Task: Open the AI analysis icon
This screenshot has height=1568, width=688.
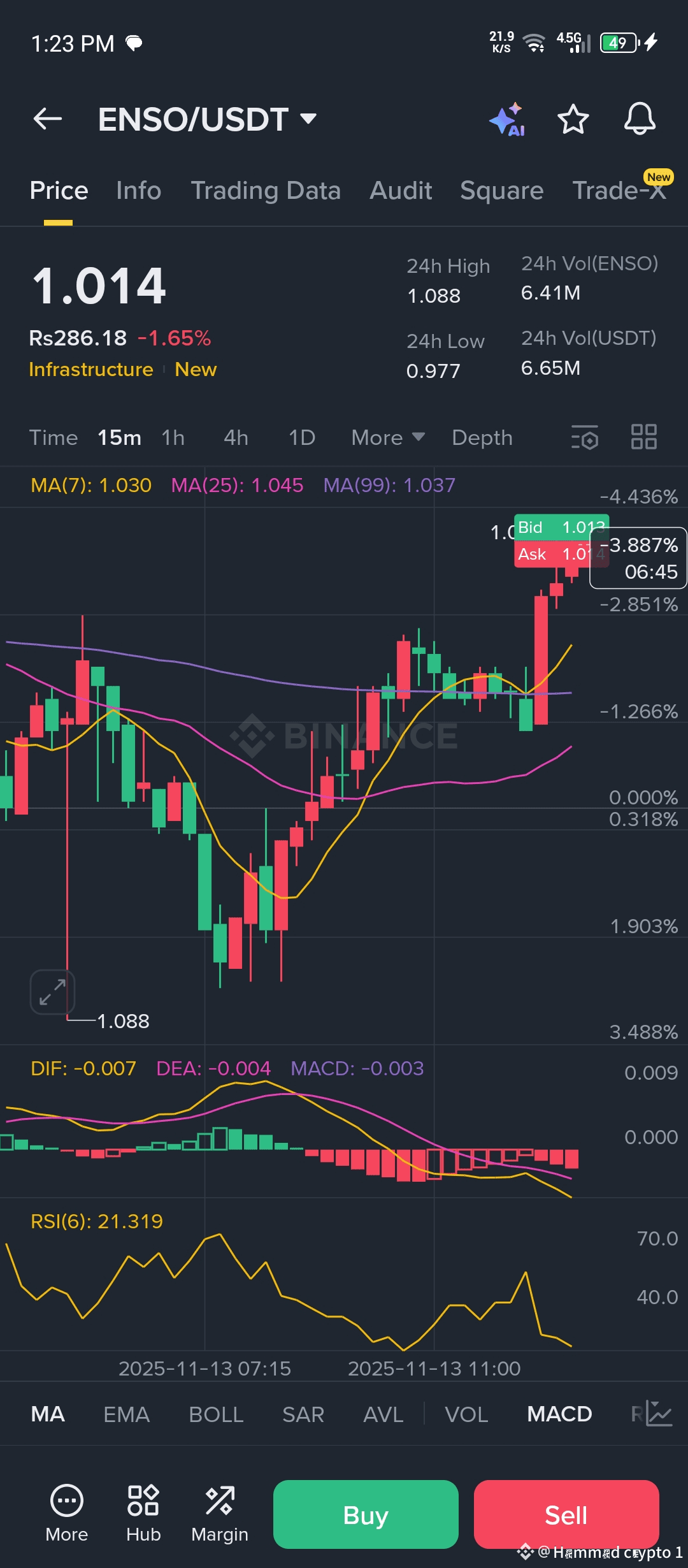Action: pyautogui.click(x=507, y=119)
